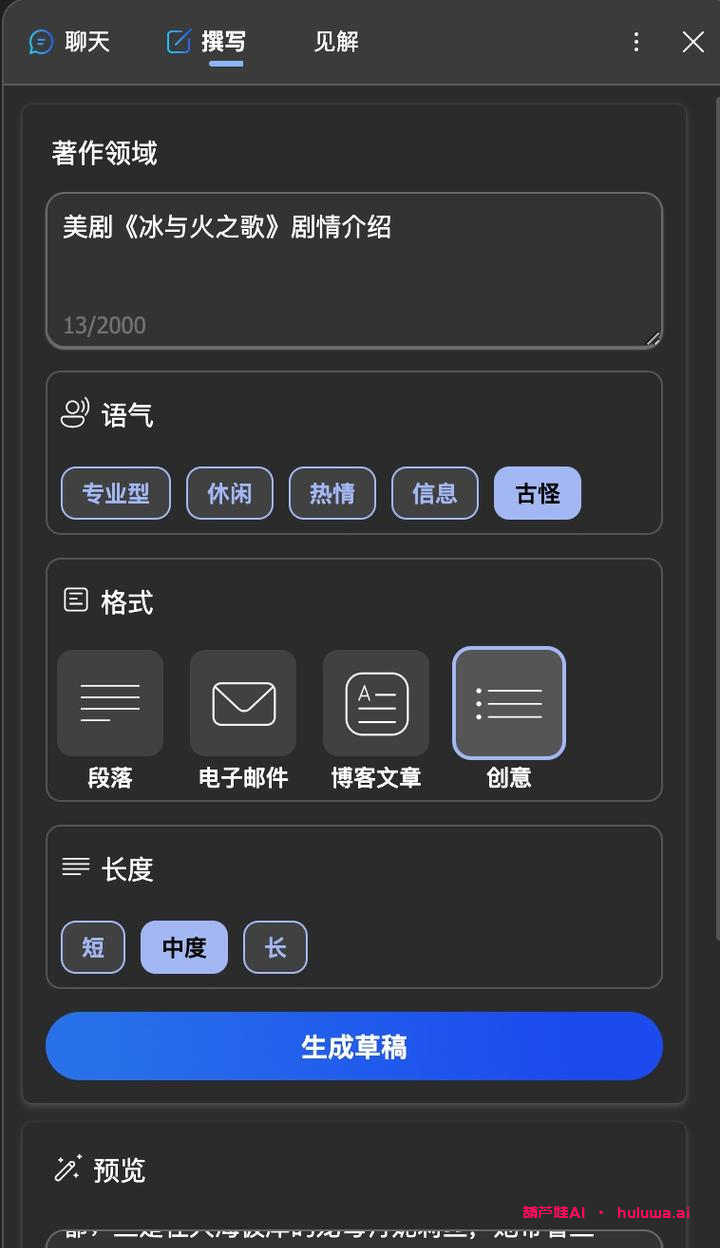
Task: Set length to 短
Action: click(x=93, y=947)
